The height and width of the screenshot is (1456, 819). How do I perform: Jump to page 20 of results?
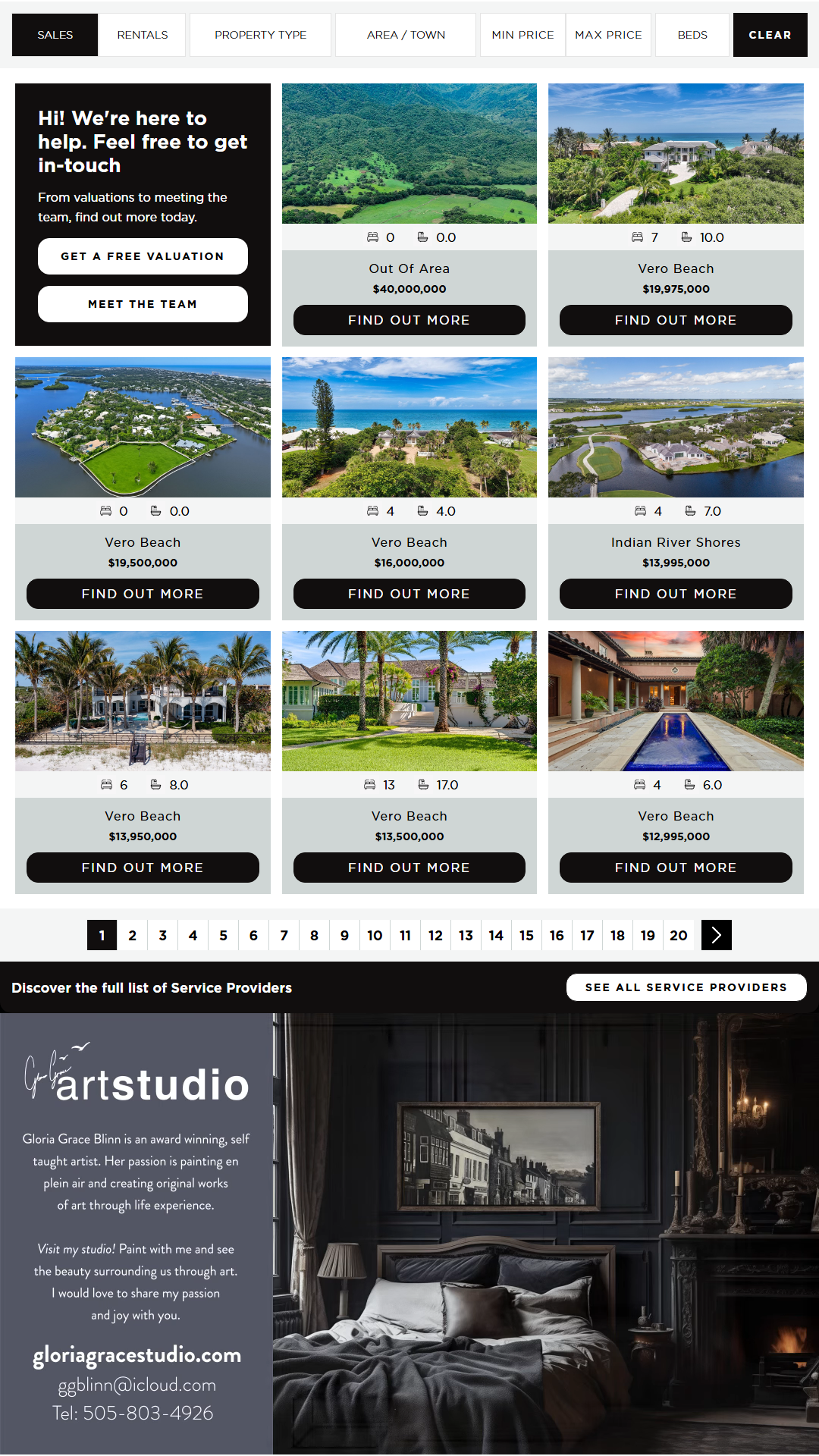[679, 935]
